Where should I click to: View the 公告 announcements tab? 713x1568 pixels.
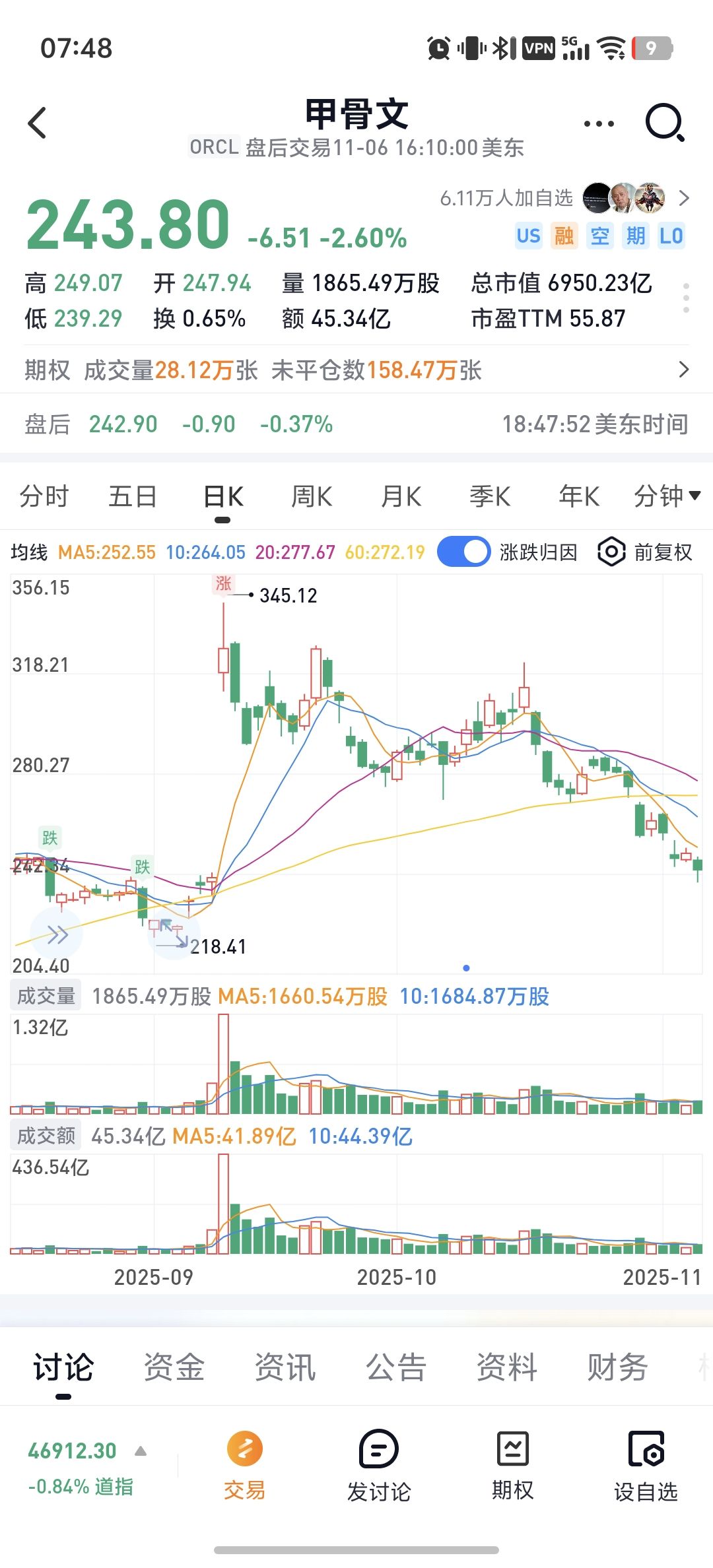(396, 1367)
